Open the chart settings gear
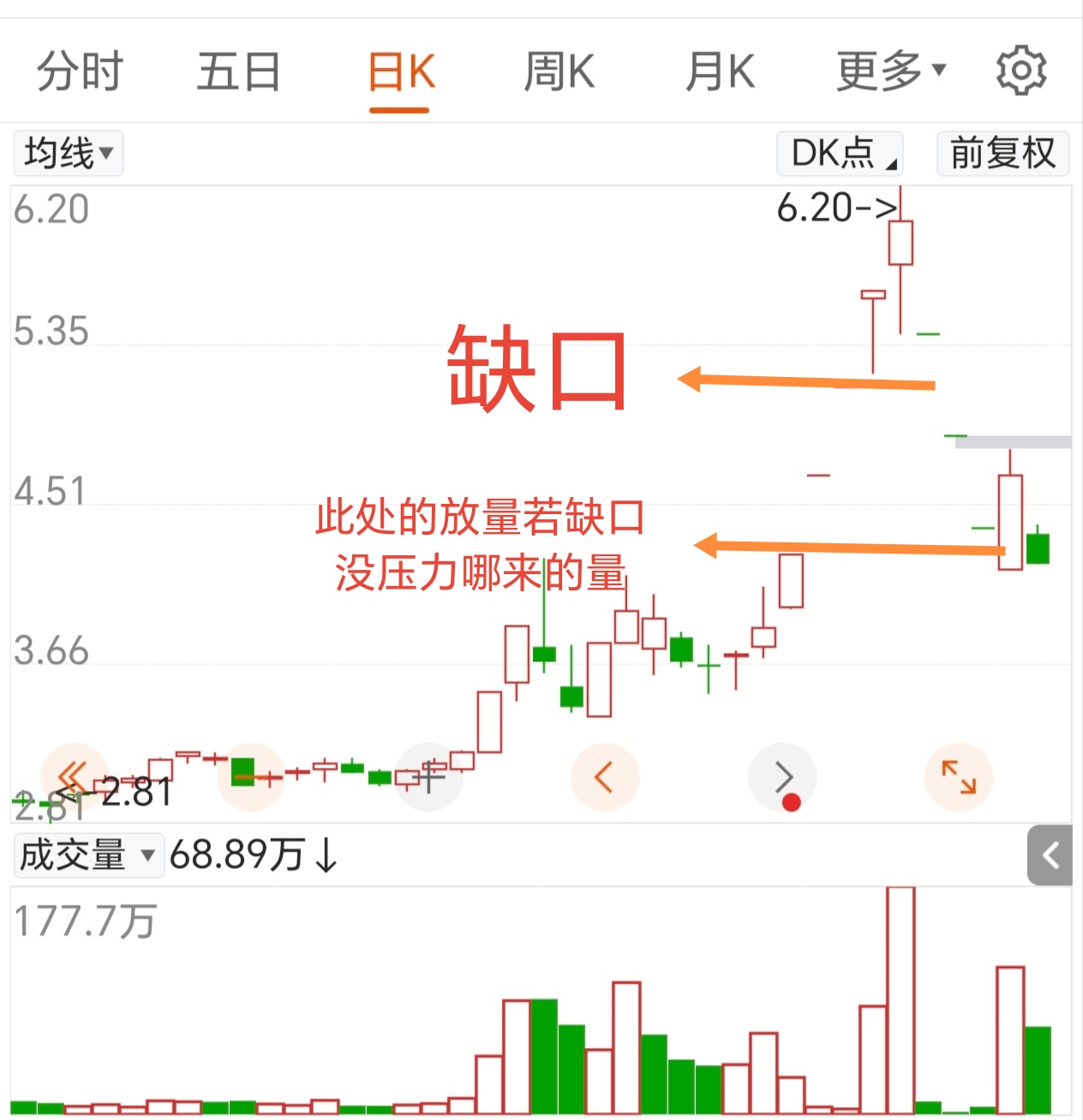Viewport: 1083px width, 1120px height. [x=1020, y=70]
